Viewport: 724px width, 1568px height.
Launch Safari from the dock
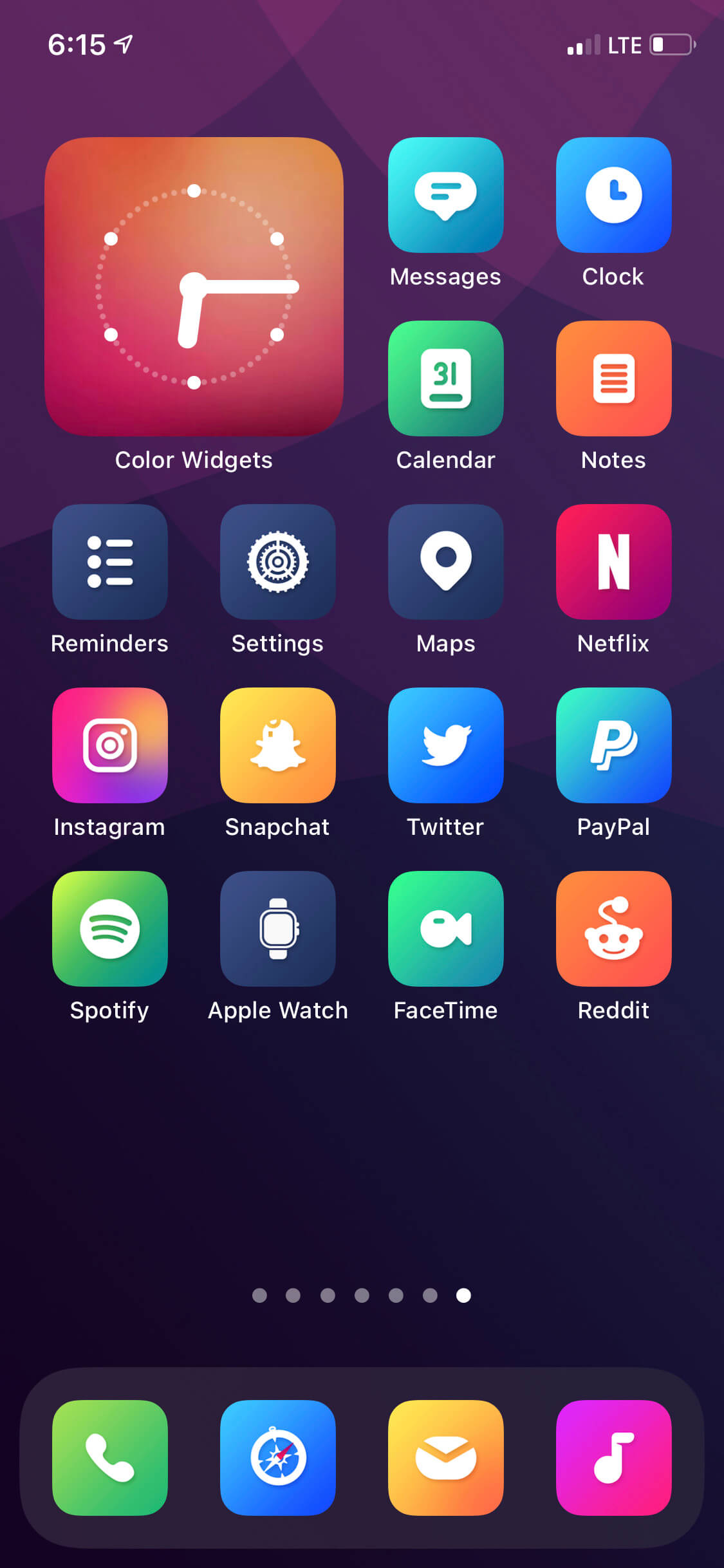point(278,1458)
